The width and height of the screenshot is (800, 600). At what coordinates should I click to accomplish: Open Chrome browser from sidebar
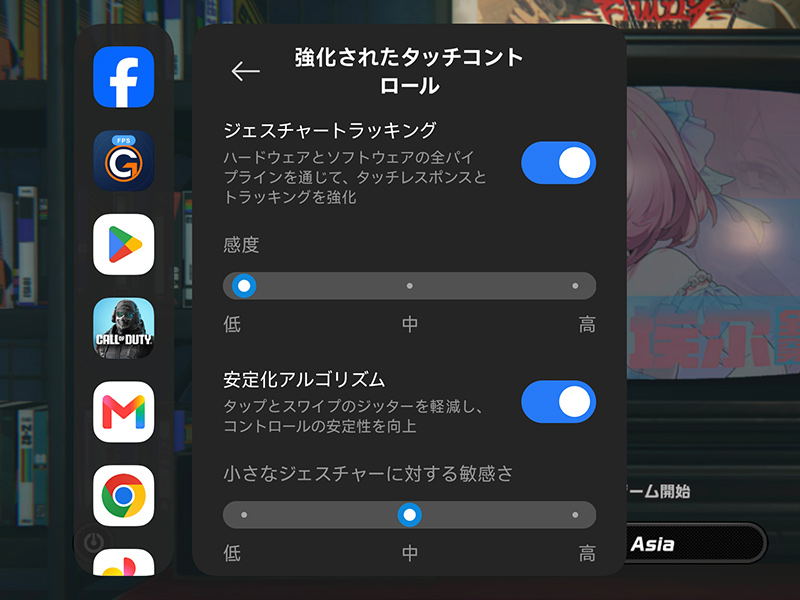point(123,495)
